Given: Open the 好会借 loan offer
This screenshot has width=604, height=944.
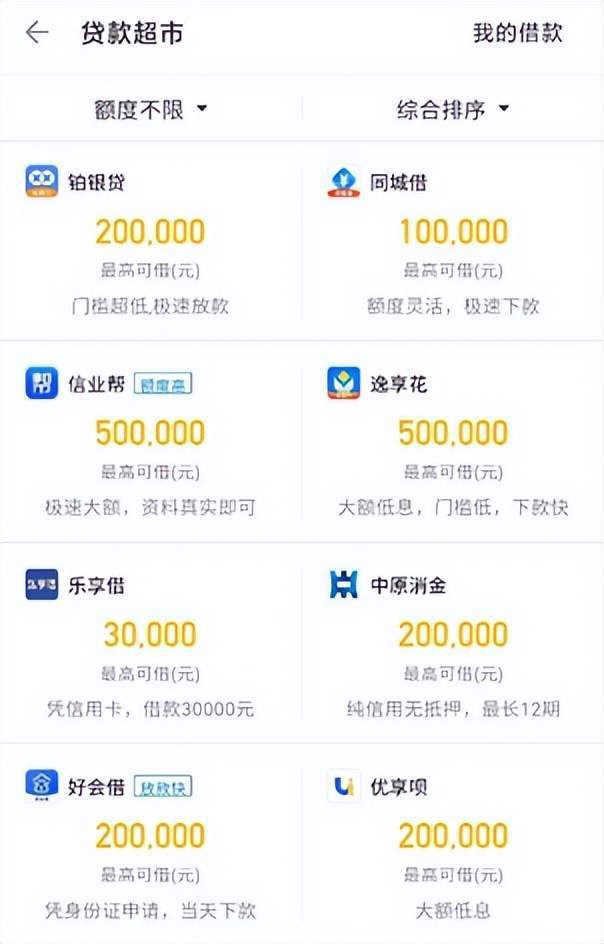Looking at the screenshot, I should 150,843.
